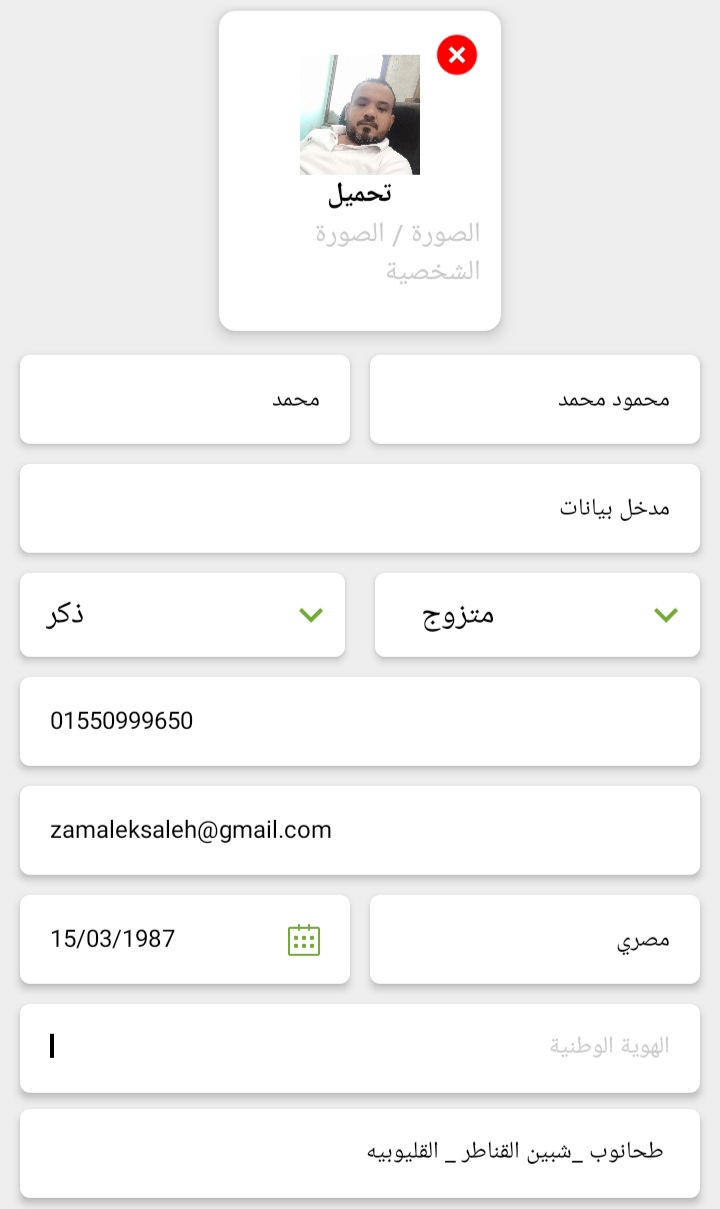720x1209 pixels.
Task: Edit the address field طحانوب
Action: pos(360,1153)
